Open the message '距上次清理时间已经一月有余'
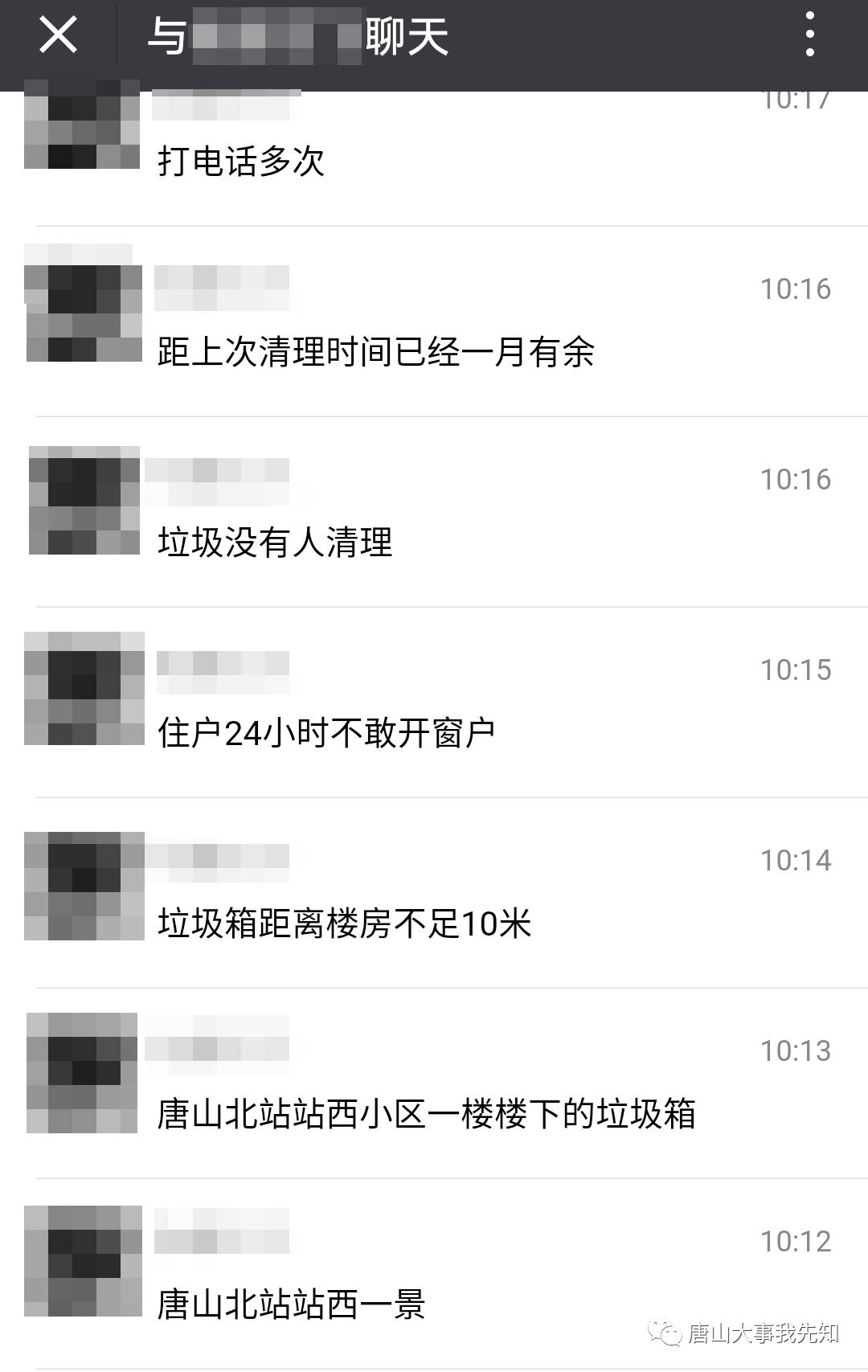The width and height of the screenshot is (868, 1372). click(376, 352)
